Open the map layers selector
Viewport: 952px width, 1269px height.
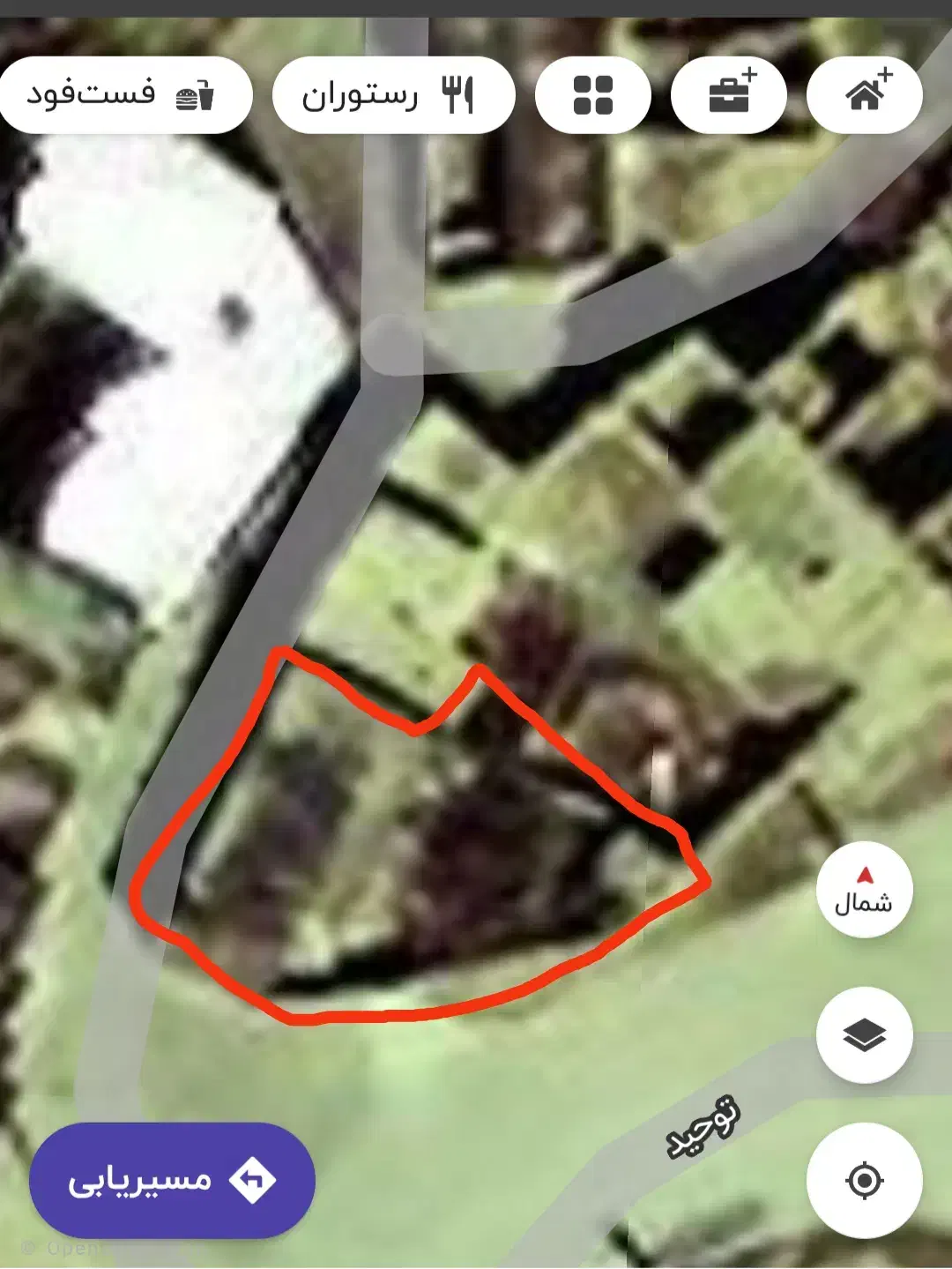[864, 1035]
